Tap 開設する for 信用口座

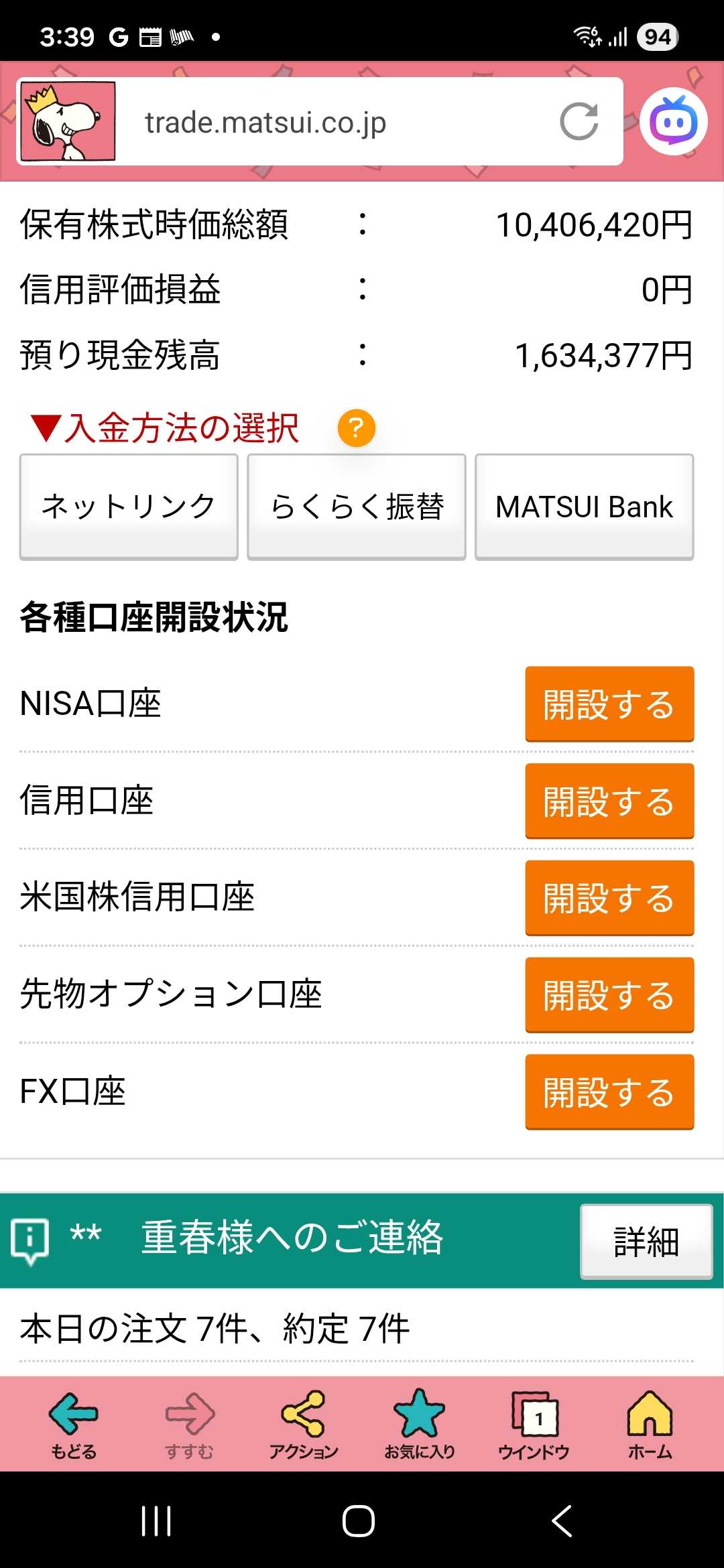coord(609,801)
